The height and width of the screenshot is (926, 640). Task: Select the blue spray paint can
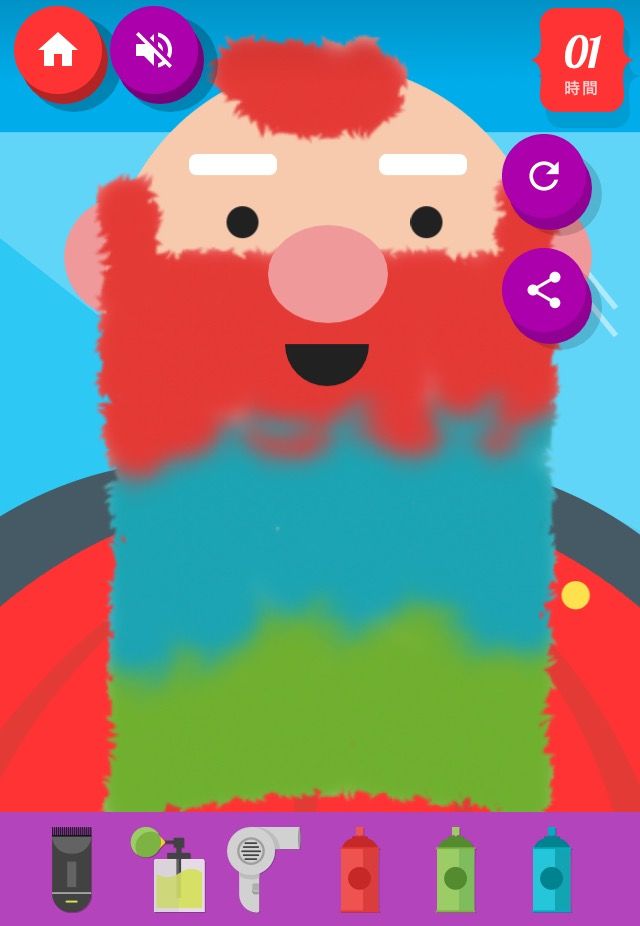(551, 870)
